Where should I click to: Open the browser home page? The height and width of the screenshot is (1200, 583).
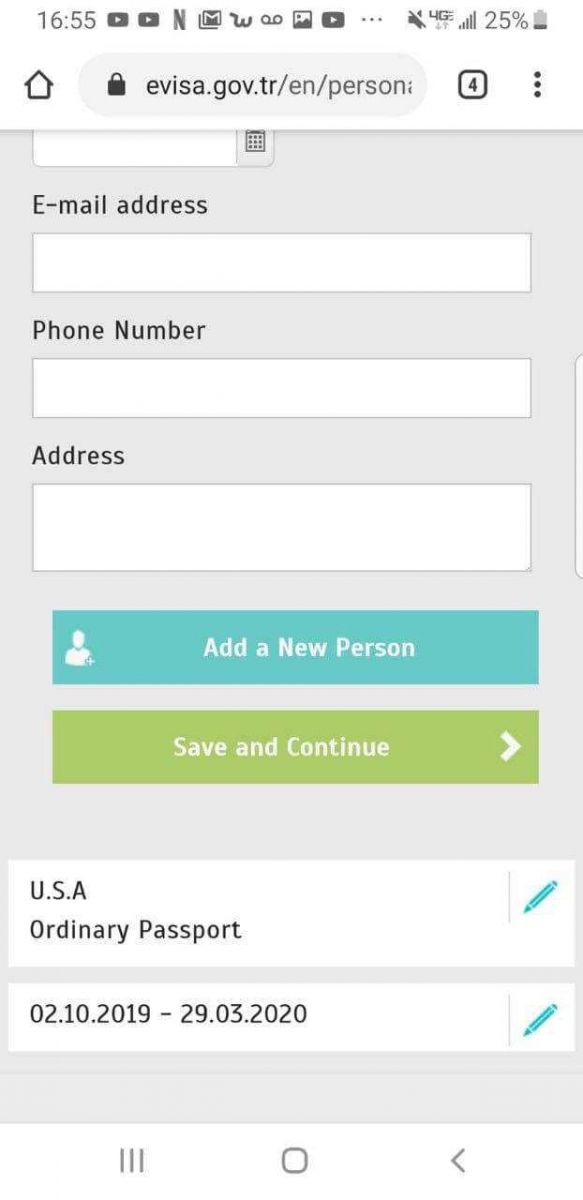(x=38, y=86)
